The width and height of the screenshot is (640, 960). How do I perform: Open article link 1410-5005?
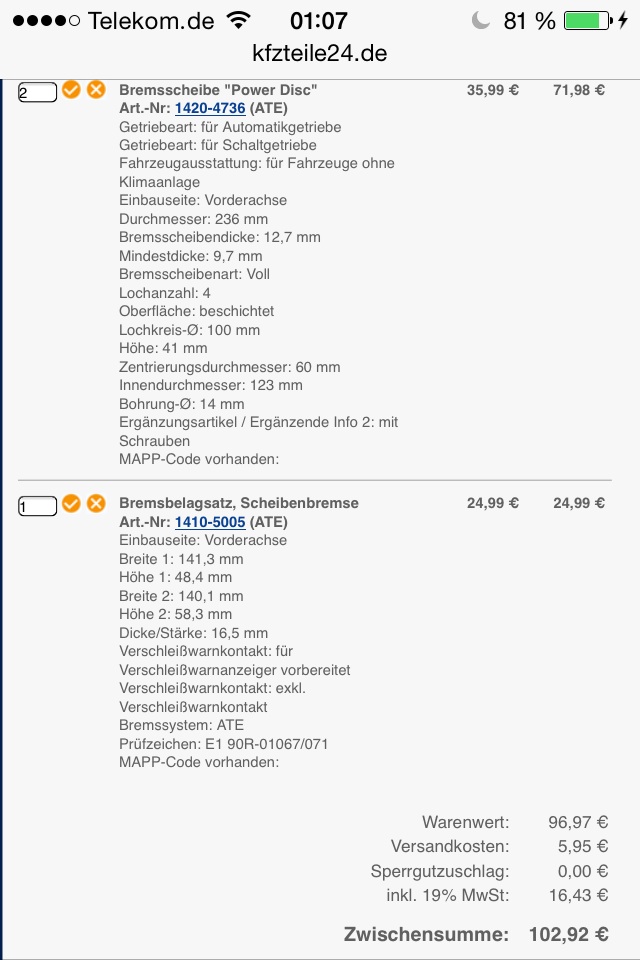click(210, 521)
